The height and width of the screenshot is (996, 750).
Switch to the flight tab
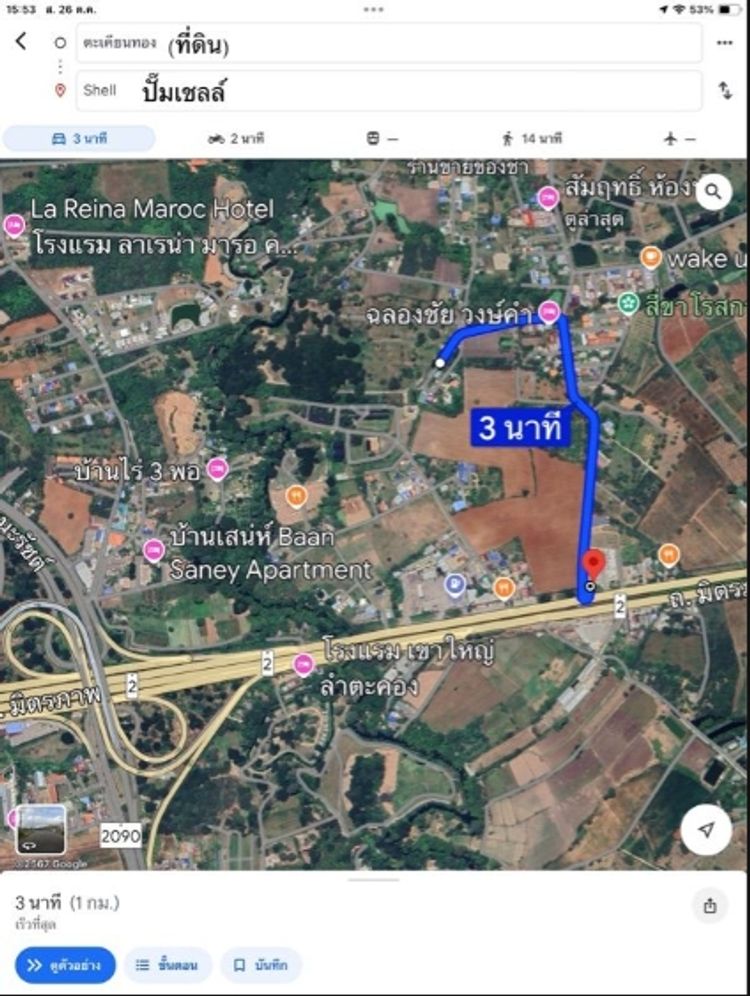click(678, 138)
